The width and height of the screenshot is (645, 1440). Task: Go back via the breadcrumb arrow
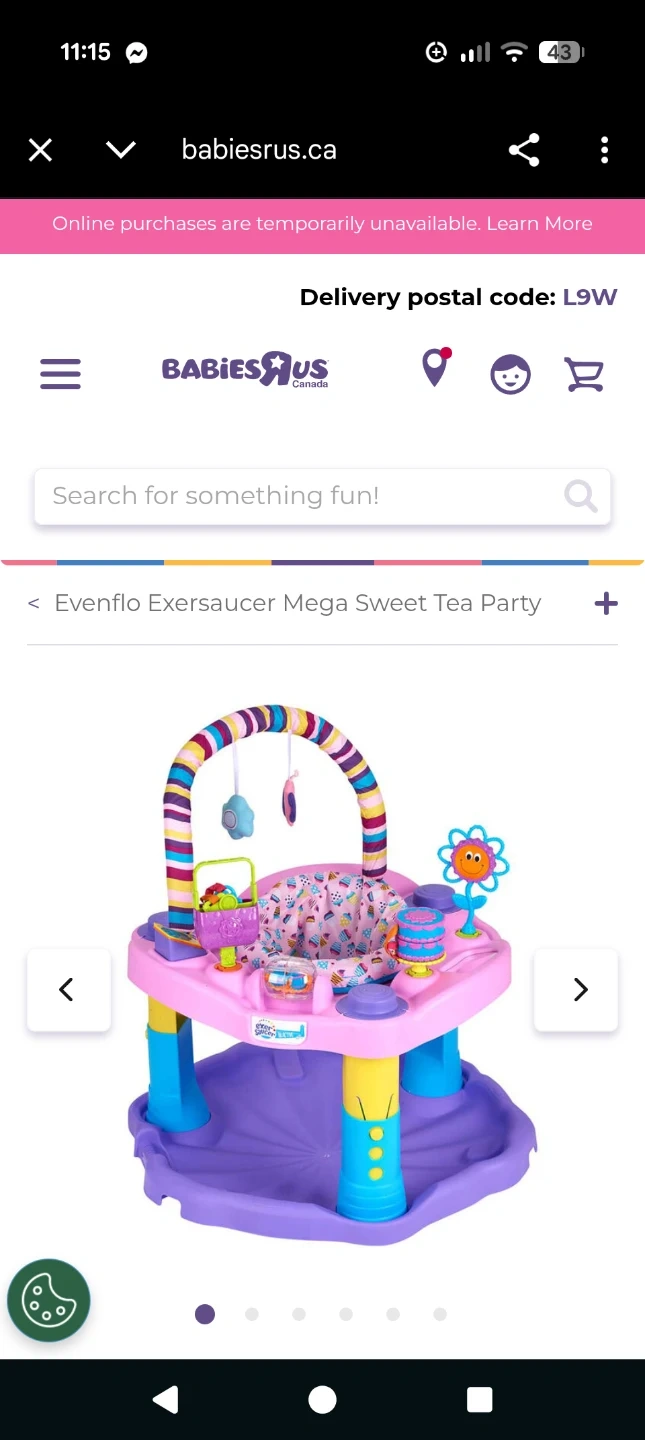point(34,603)
